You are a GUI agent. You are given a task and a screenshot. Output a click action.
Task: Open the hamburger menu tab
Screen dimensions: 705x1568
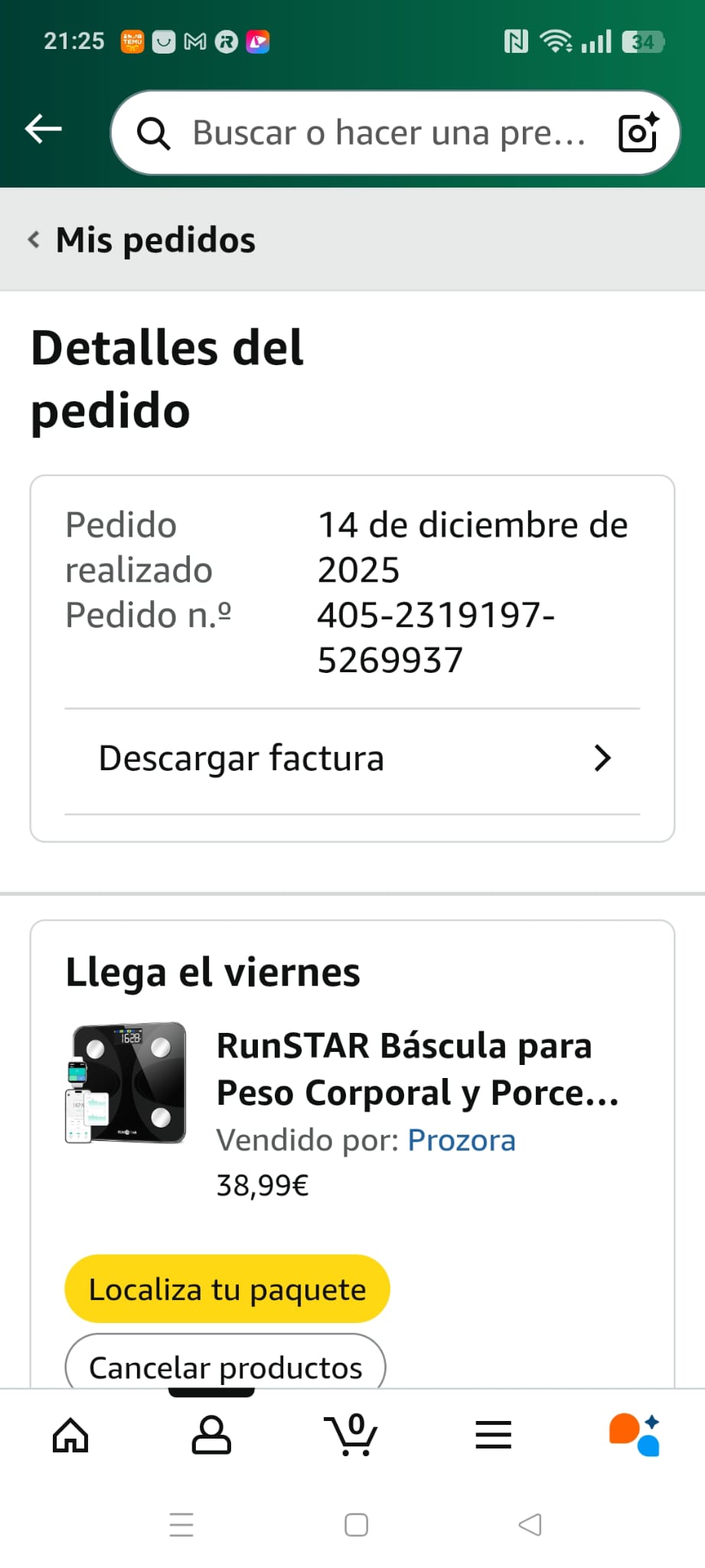[x=494, y=1435]
